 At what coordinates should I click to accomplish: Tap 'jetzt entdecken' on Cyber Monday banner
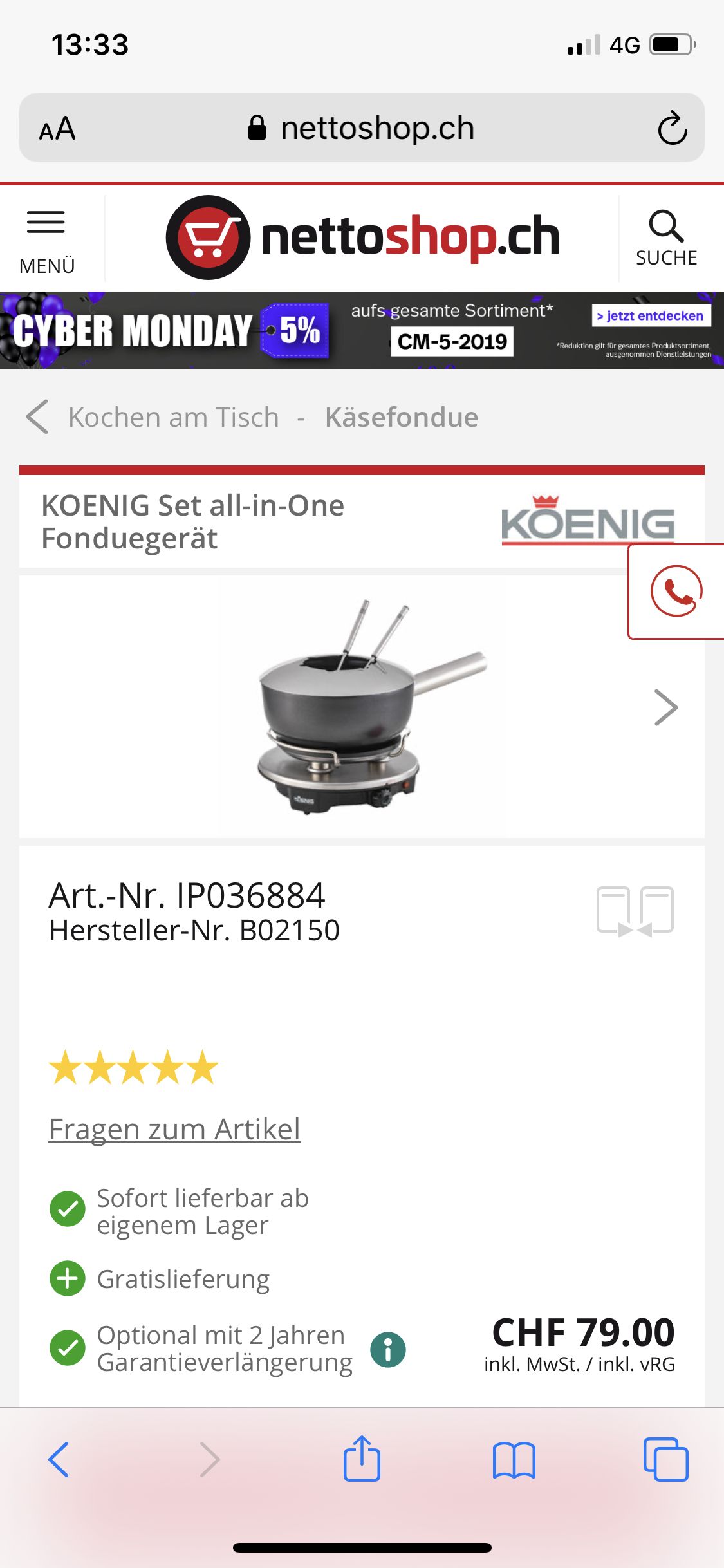click(x=651, y=315)
